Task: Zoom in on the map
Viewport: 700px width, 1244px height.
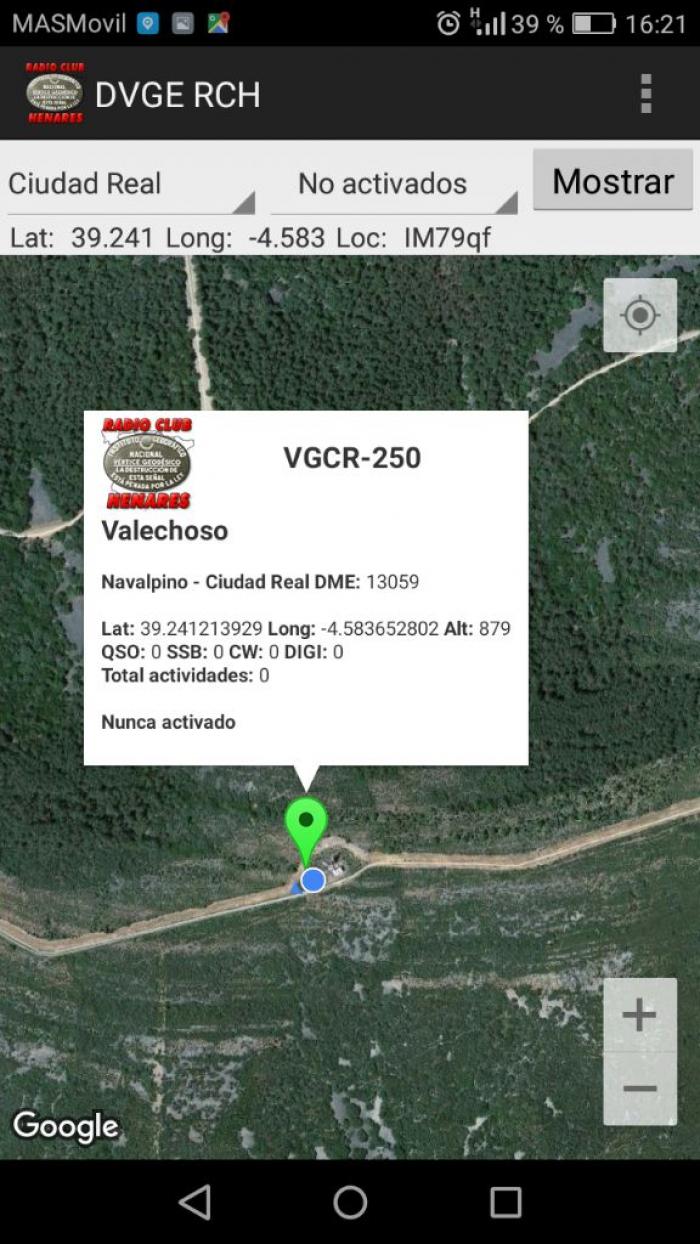Action: 640,1016
